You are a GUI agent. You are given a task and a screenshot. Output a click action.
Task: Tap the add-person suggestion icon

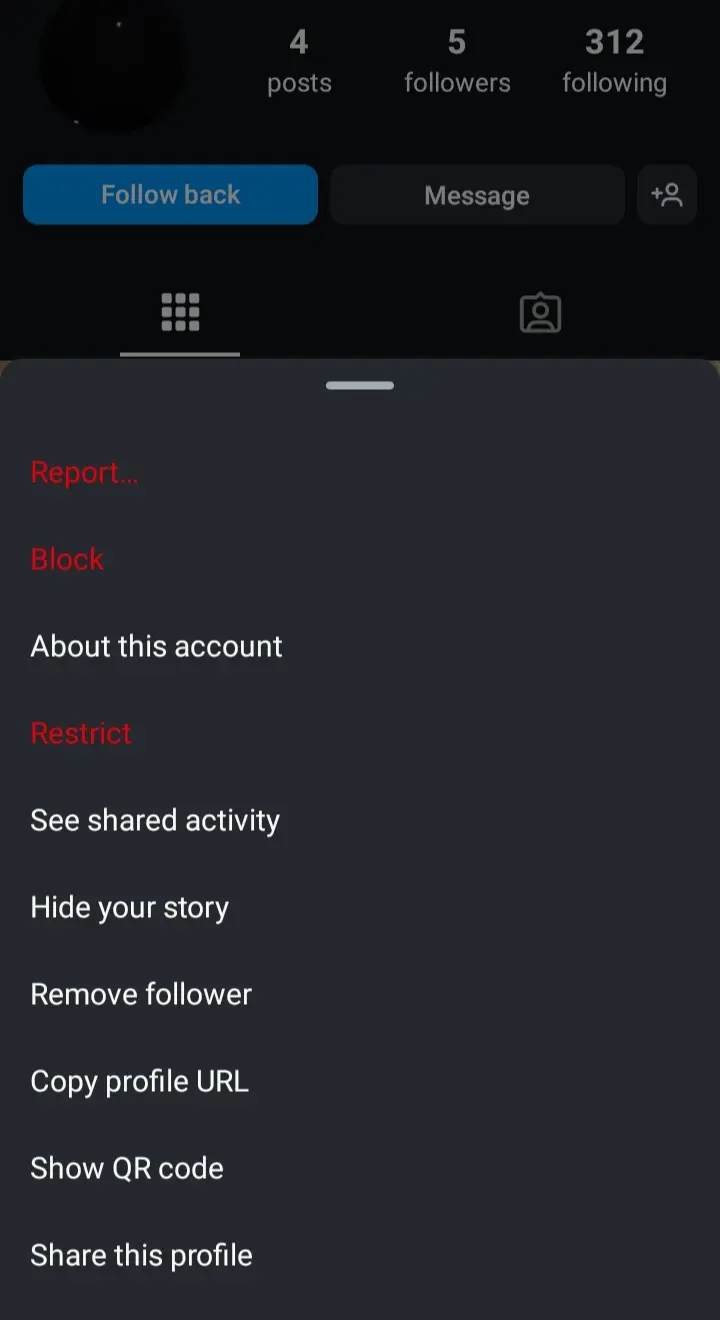coord(667,194)
